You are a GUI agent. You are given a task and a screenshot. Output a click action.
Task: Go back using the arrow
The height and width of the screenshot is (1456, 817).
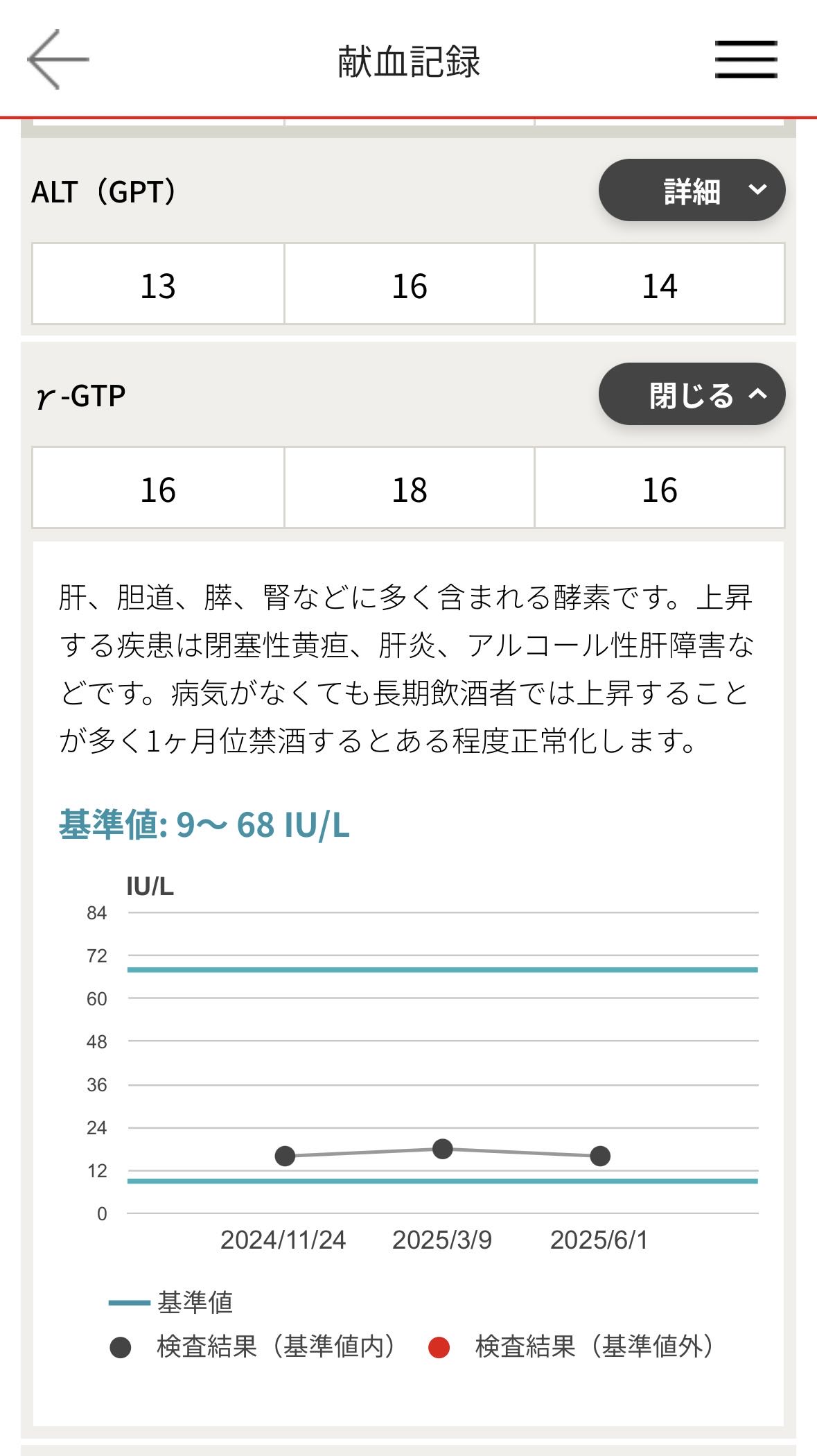(58, 60)
